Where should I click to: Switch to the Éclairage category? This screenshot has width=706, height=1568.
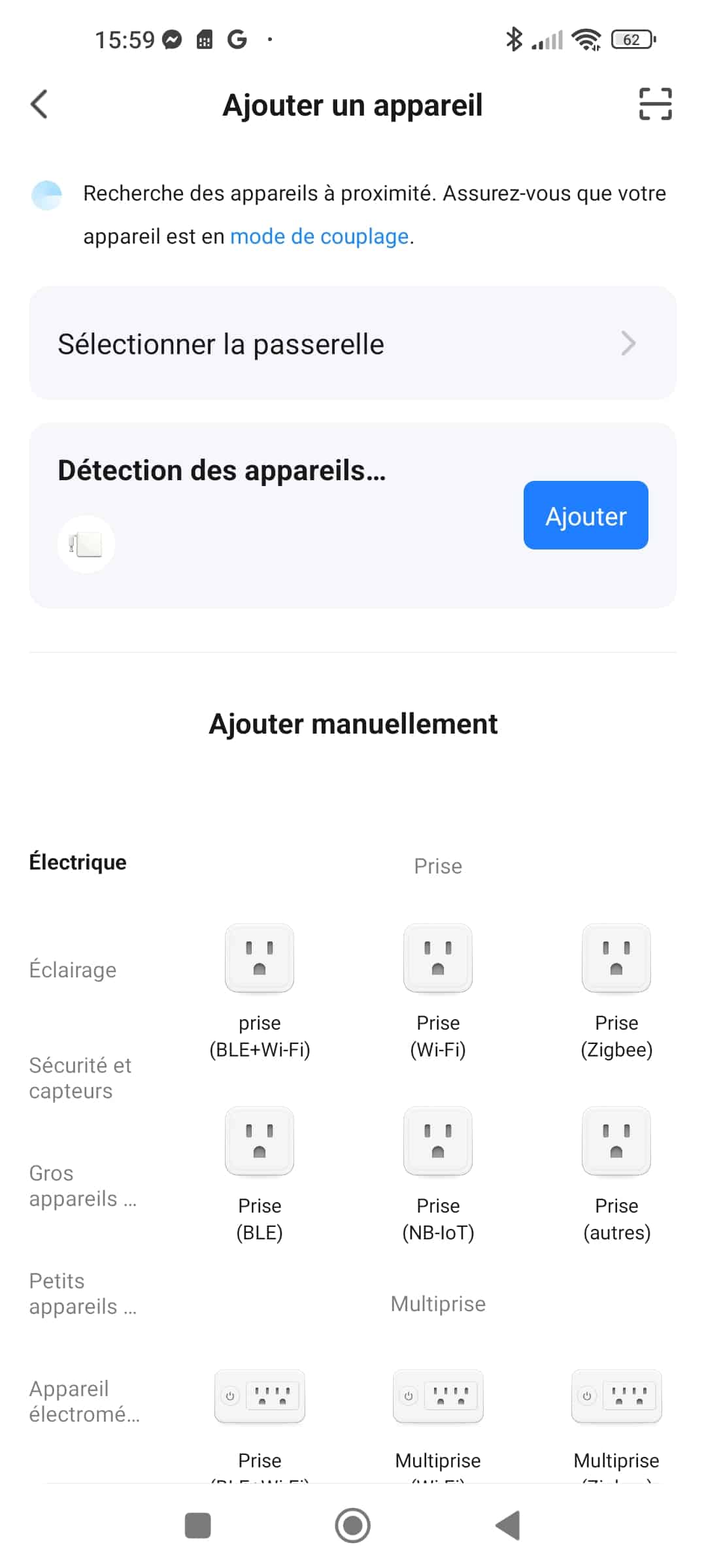(x=73, y=970)
